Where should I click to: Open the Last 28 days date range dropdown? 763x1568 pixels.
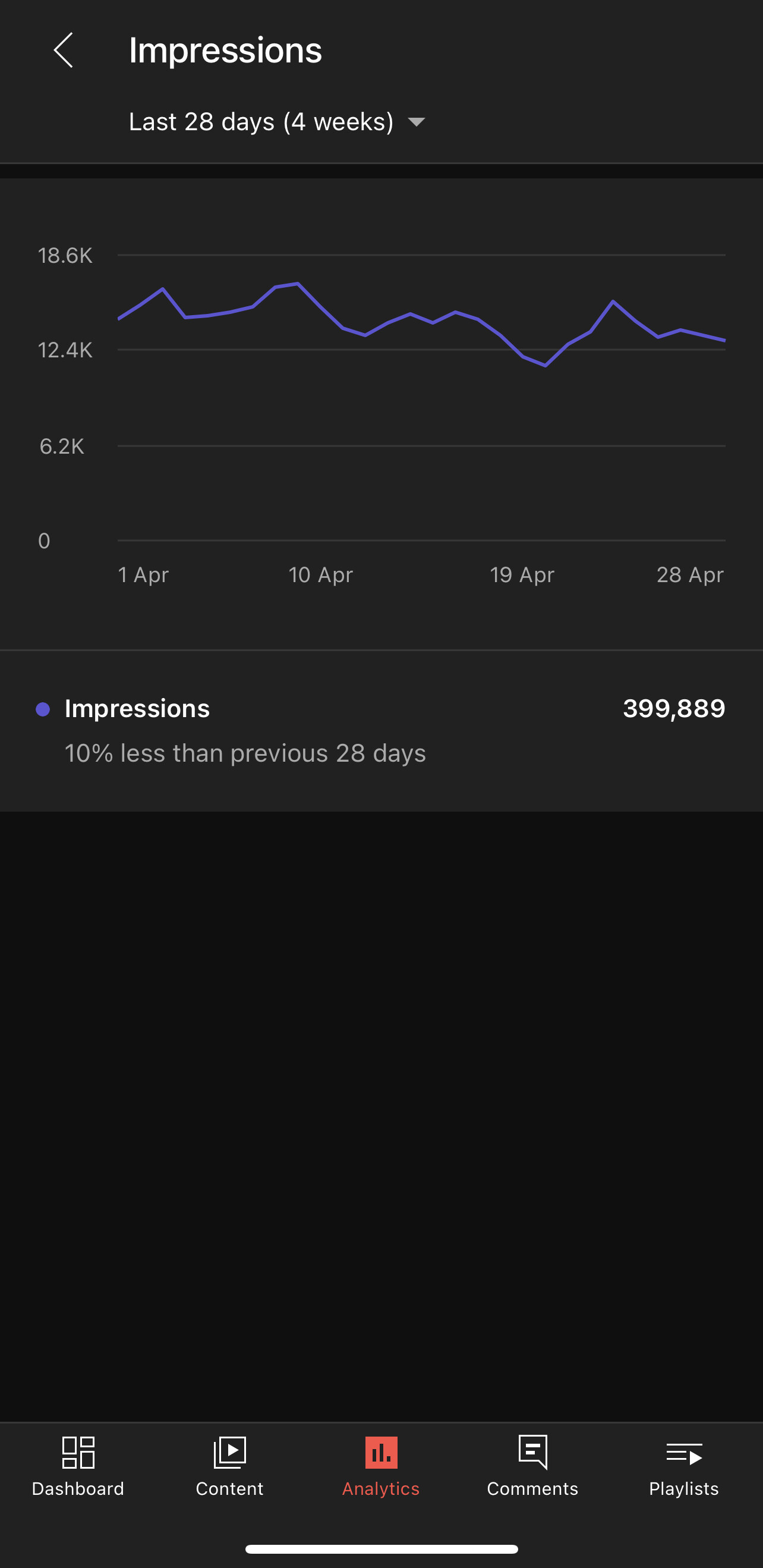[277, 122]
